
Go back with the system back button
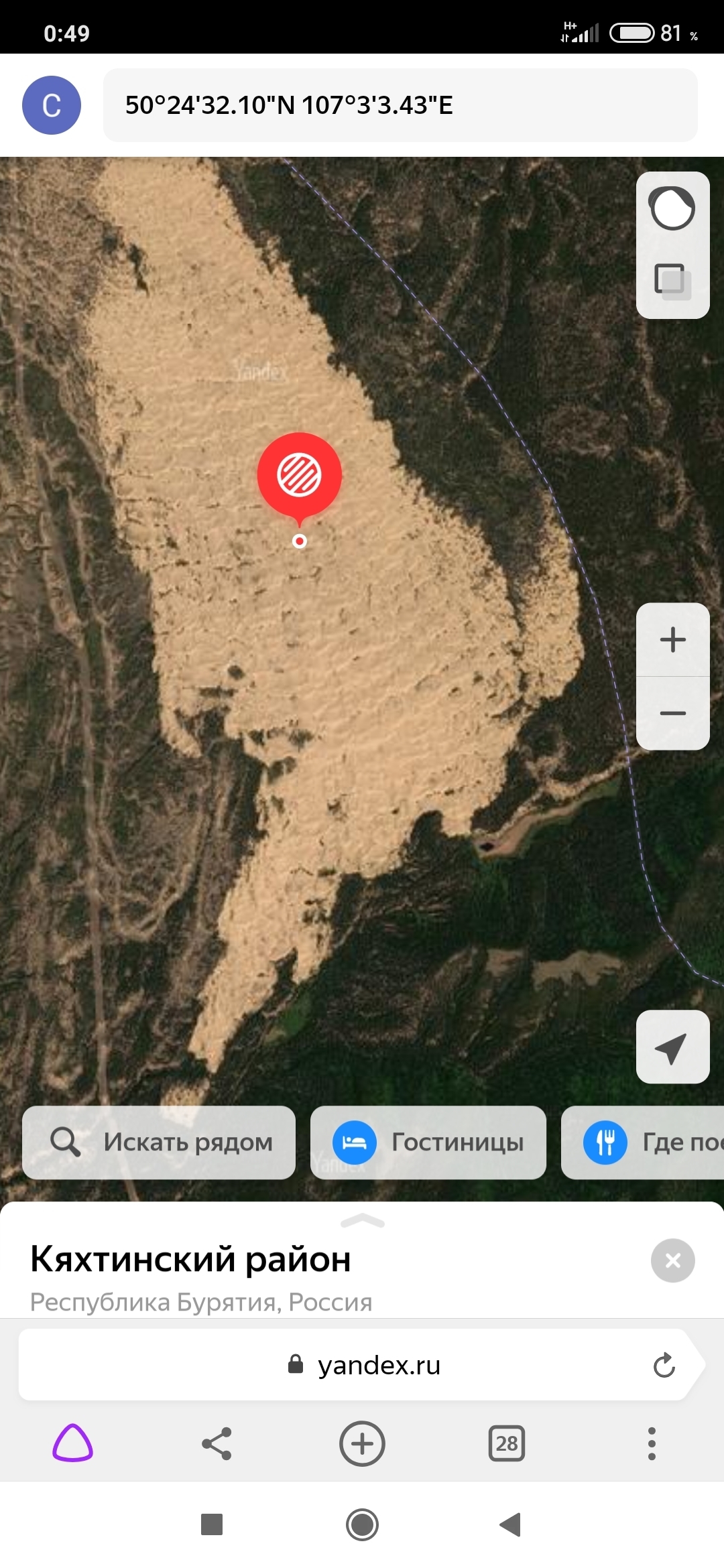pyautogui.click(x=511, y=1524)
